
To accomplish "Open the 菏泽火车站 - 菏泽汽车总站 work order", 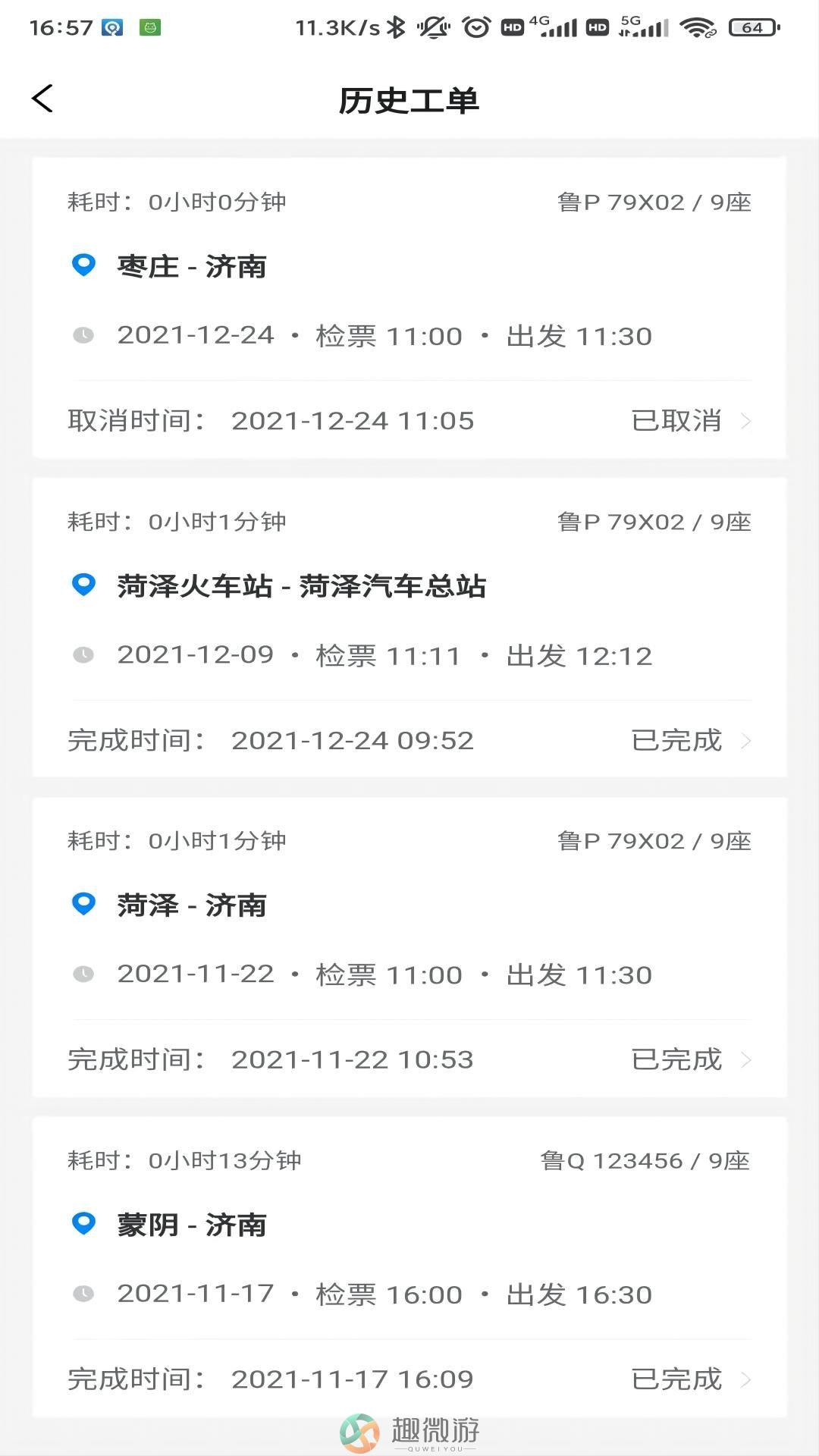I will [409, 627].
